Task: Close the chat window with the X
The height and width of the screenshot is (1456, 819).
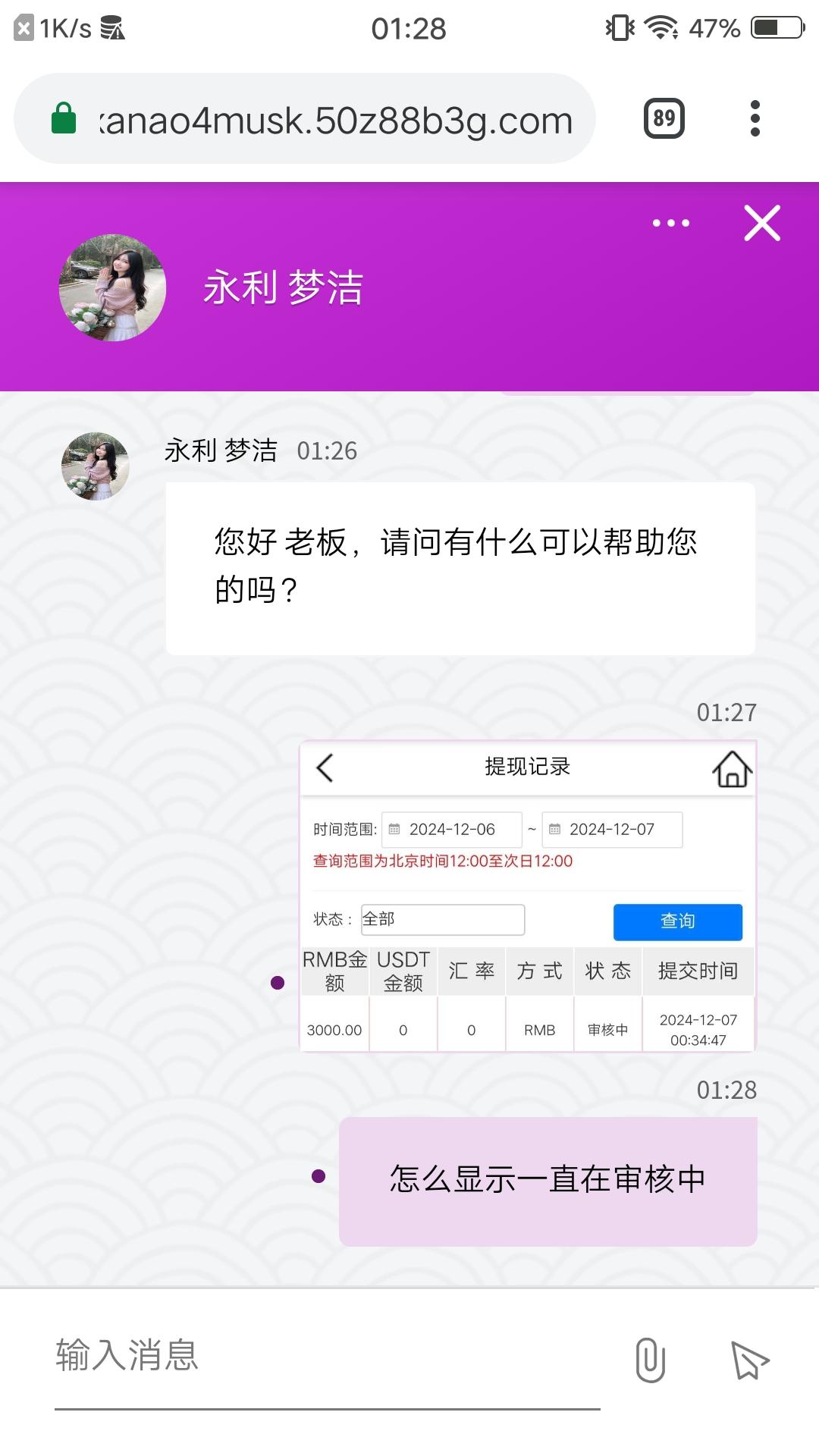Action: 762,223
